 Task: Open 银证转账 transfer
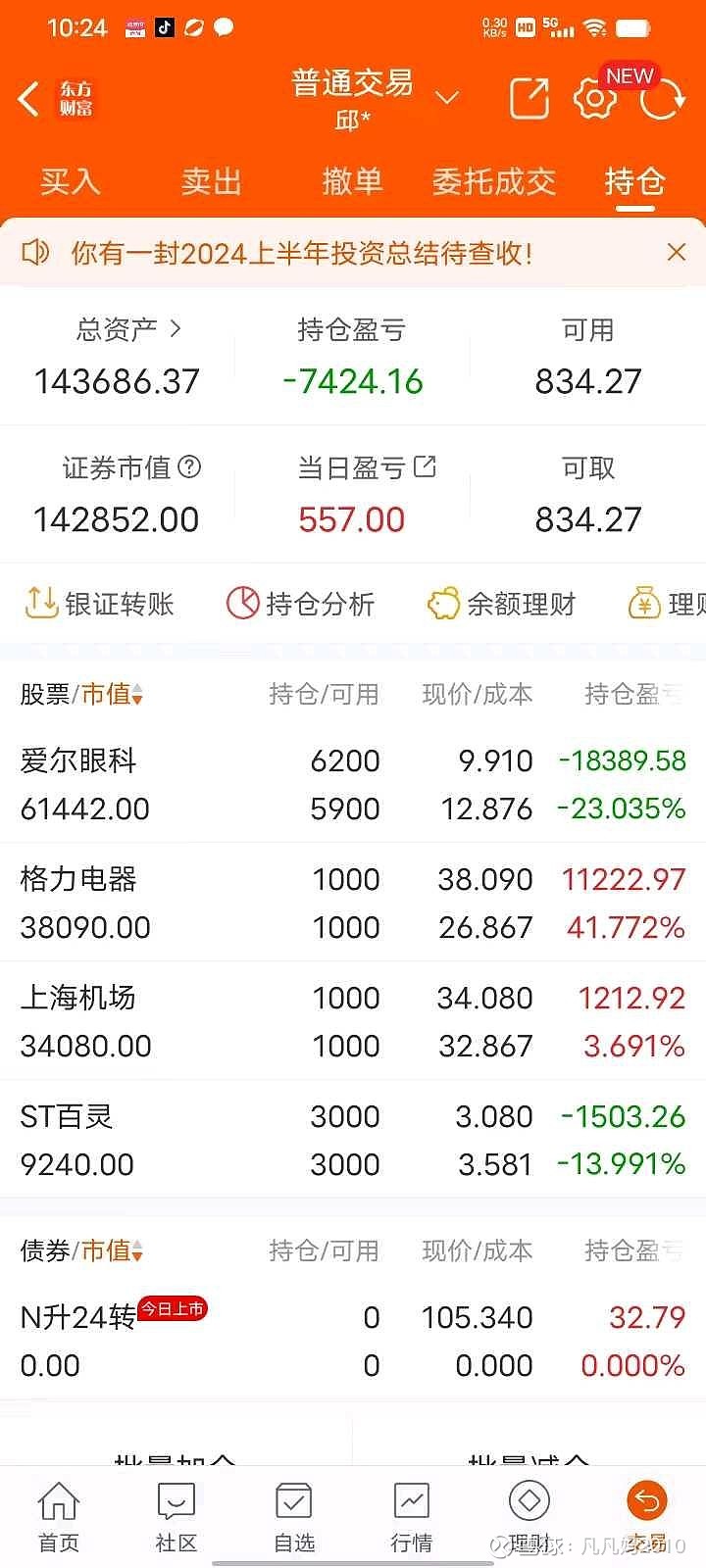(100, 604)
